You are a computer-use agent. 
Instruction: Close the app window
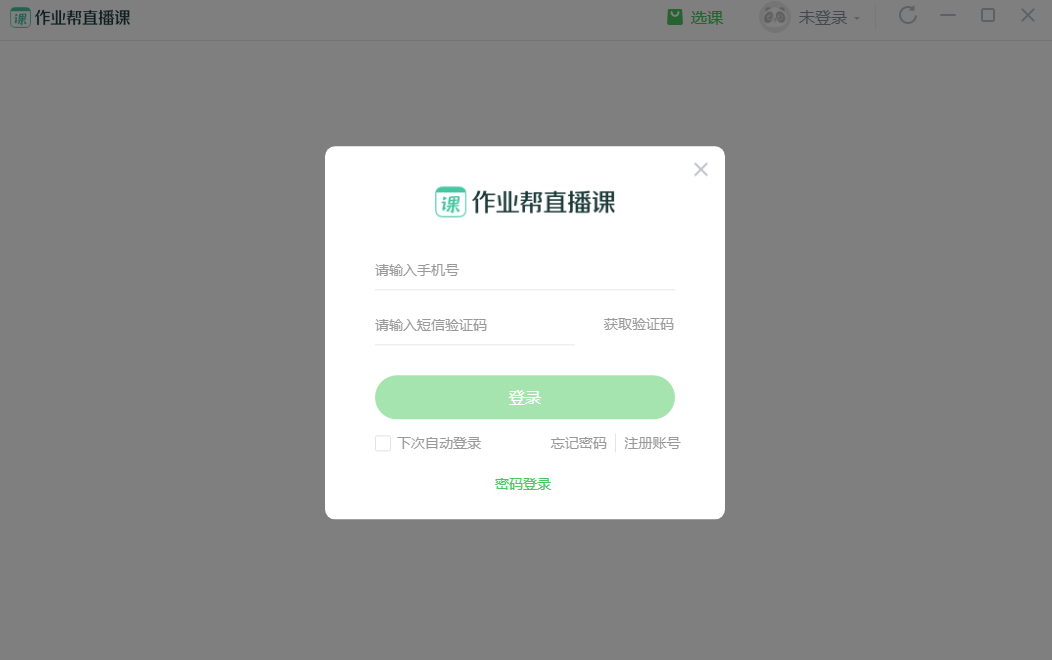pos(1027,15)
